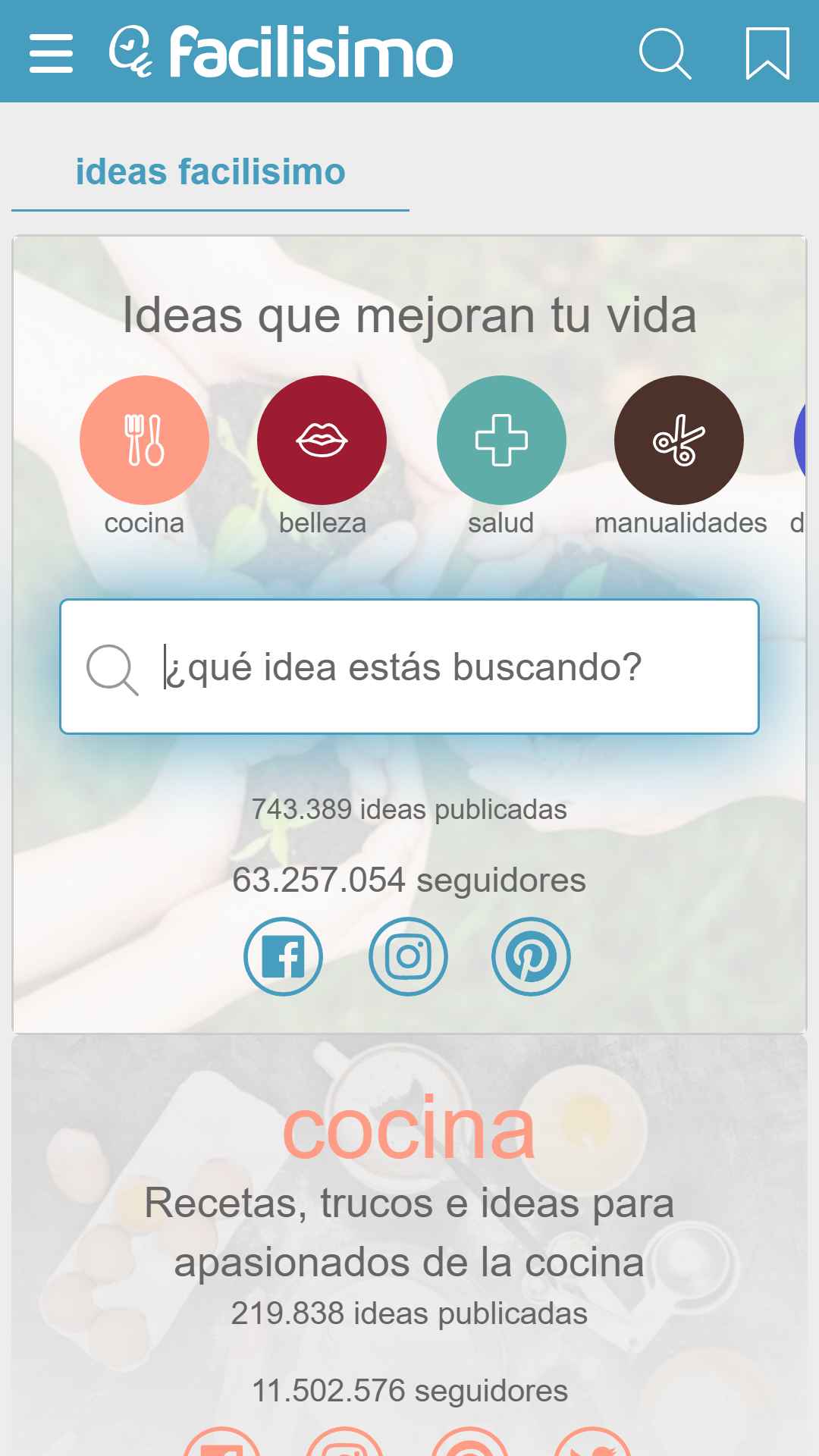The image size is (819, 1456).
Task: Open the belleza category
Action: (x=322, y=441)
